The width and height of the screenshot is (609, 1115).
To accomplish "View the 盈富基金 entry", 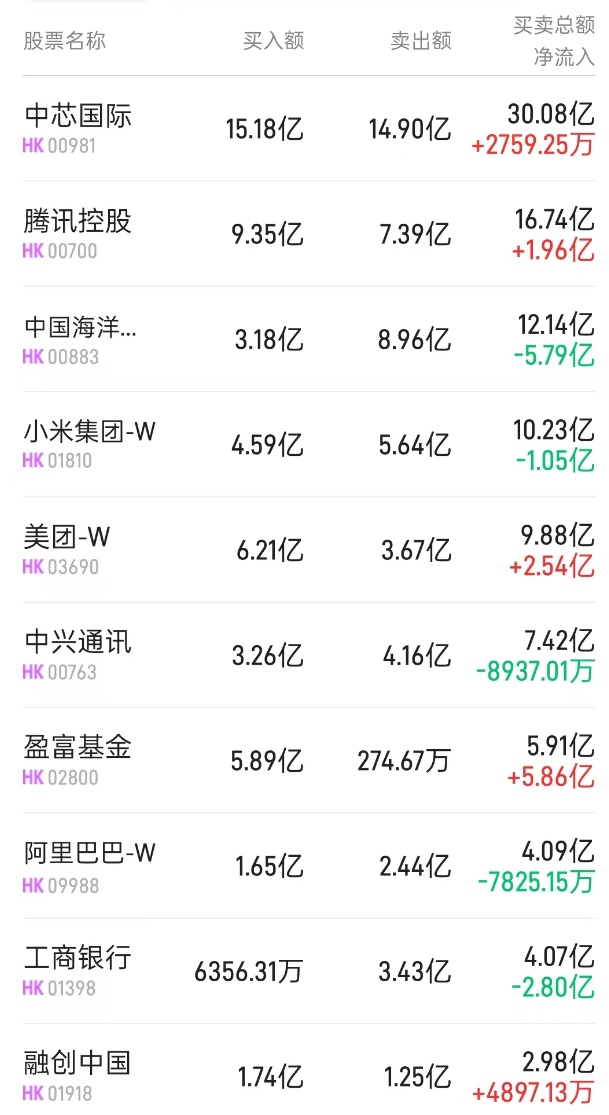I will coord(78,747).
